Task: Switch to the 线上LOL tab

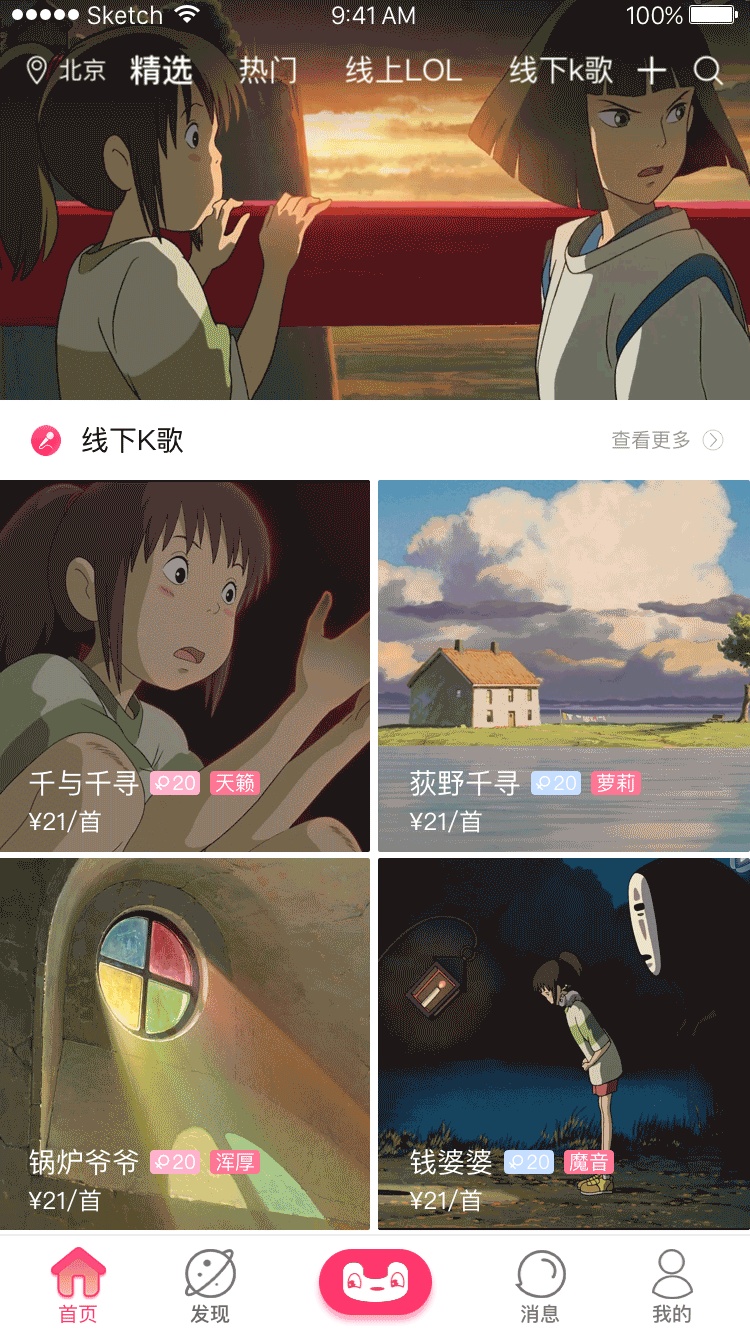Action: pyautogui.click(x=403, y=71)
